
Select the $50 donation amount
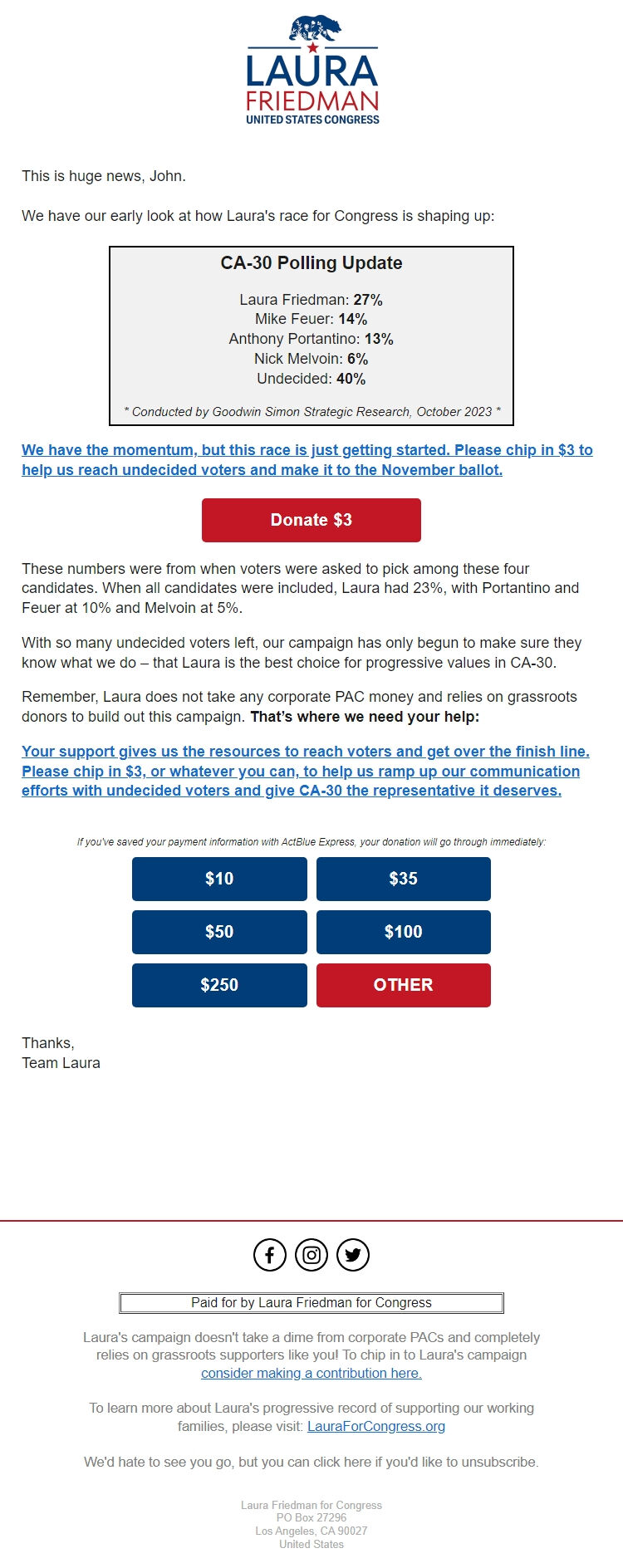click(x=218, y=932)
